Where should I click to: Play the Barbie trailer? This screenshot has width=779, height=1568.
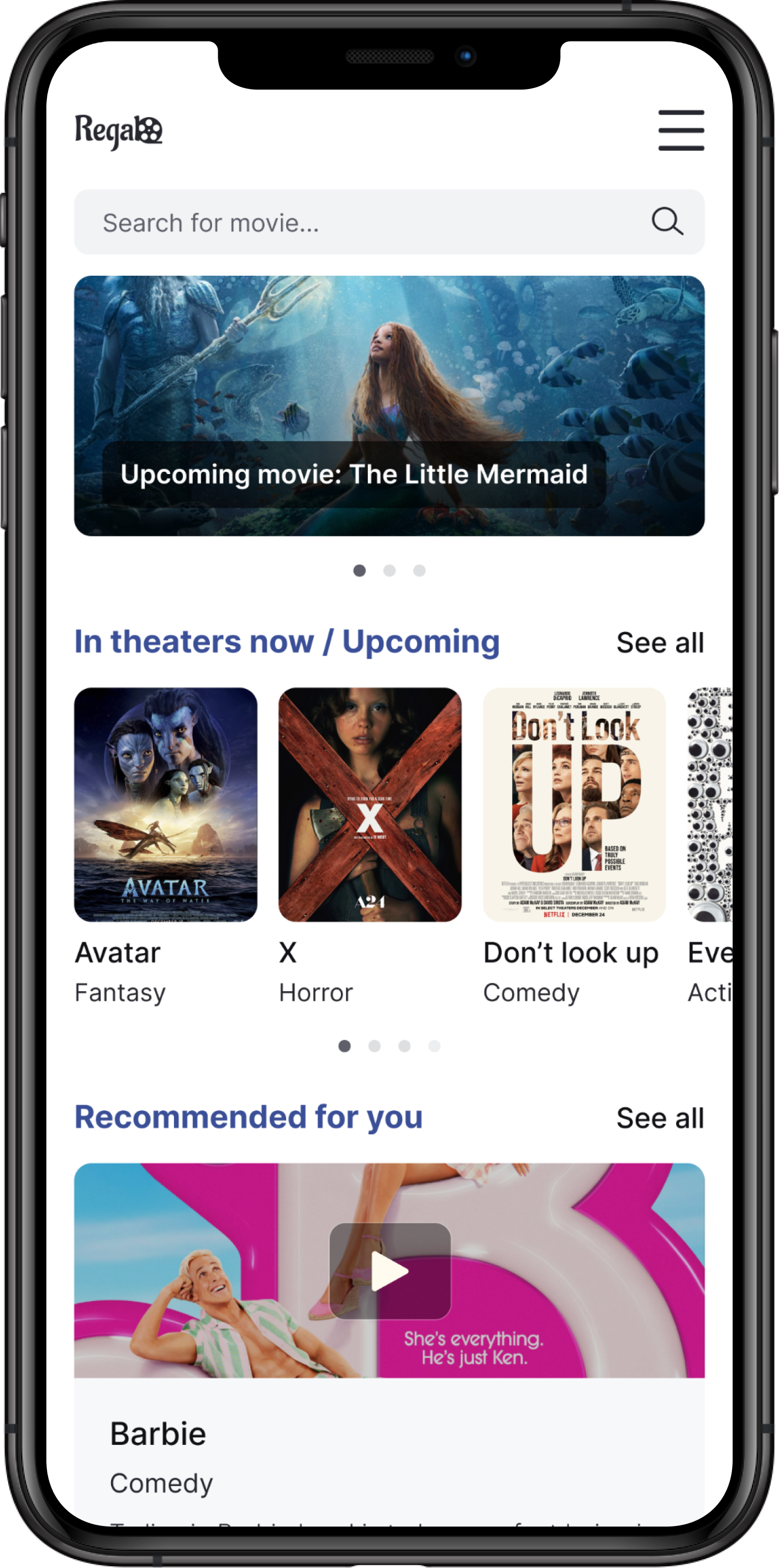(x=389, y=1271)
